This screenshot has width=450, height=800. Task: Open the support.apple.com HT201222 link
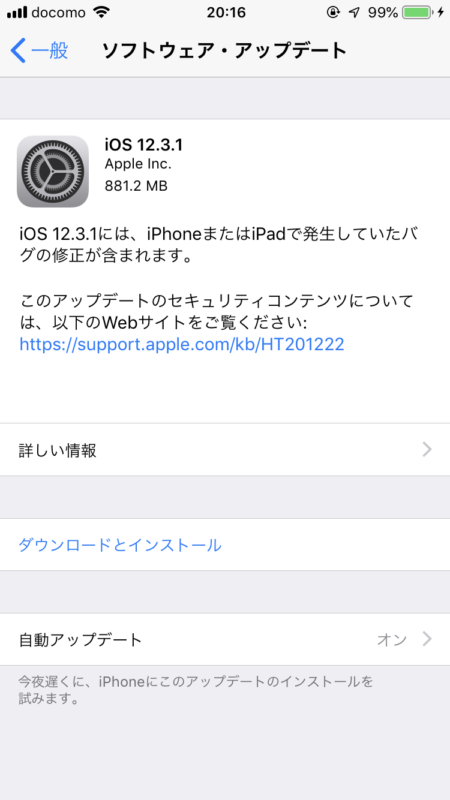(x=182, y=344)
